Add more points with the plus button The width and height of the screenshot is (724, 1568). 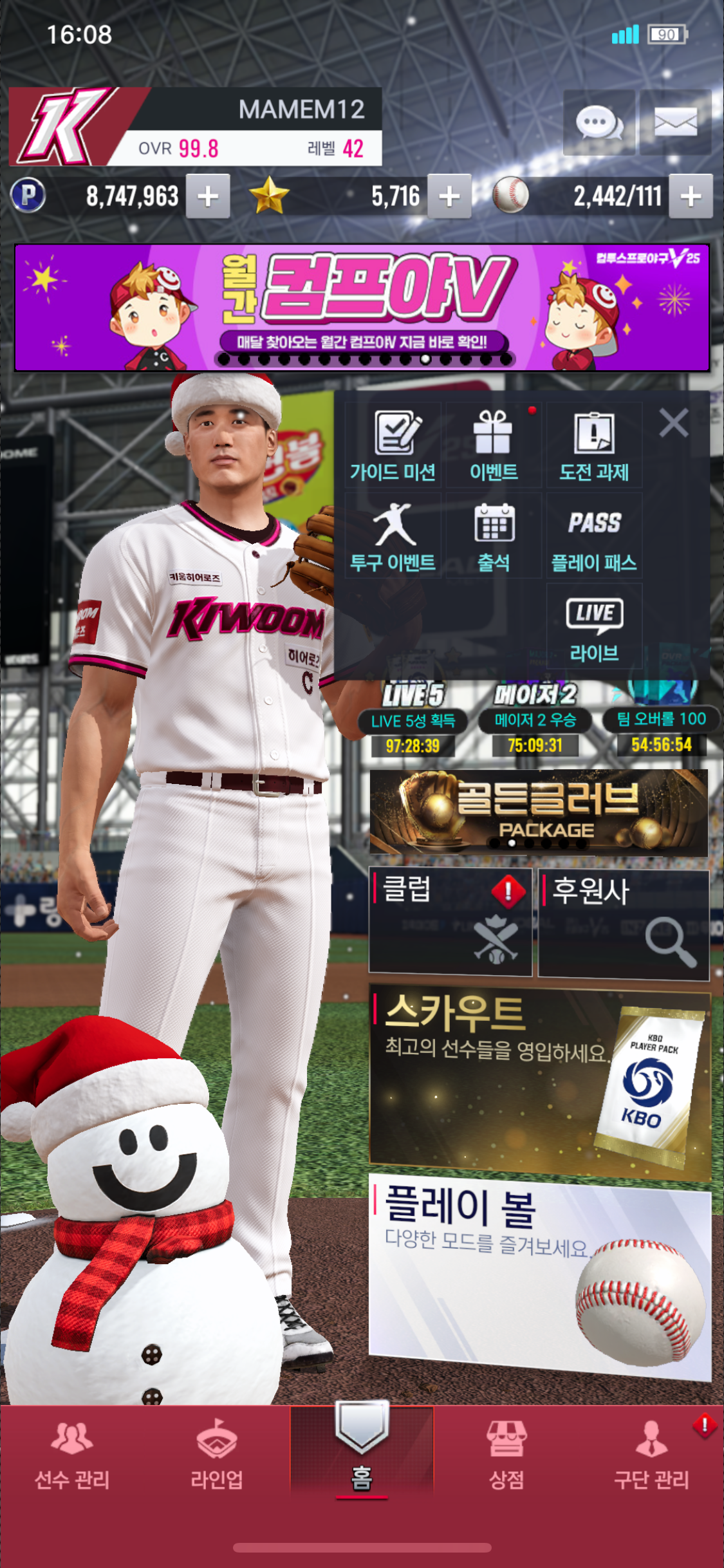point(208,196)
